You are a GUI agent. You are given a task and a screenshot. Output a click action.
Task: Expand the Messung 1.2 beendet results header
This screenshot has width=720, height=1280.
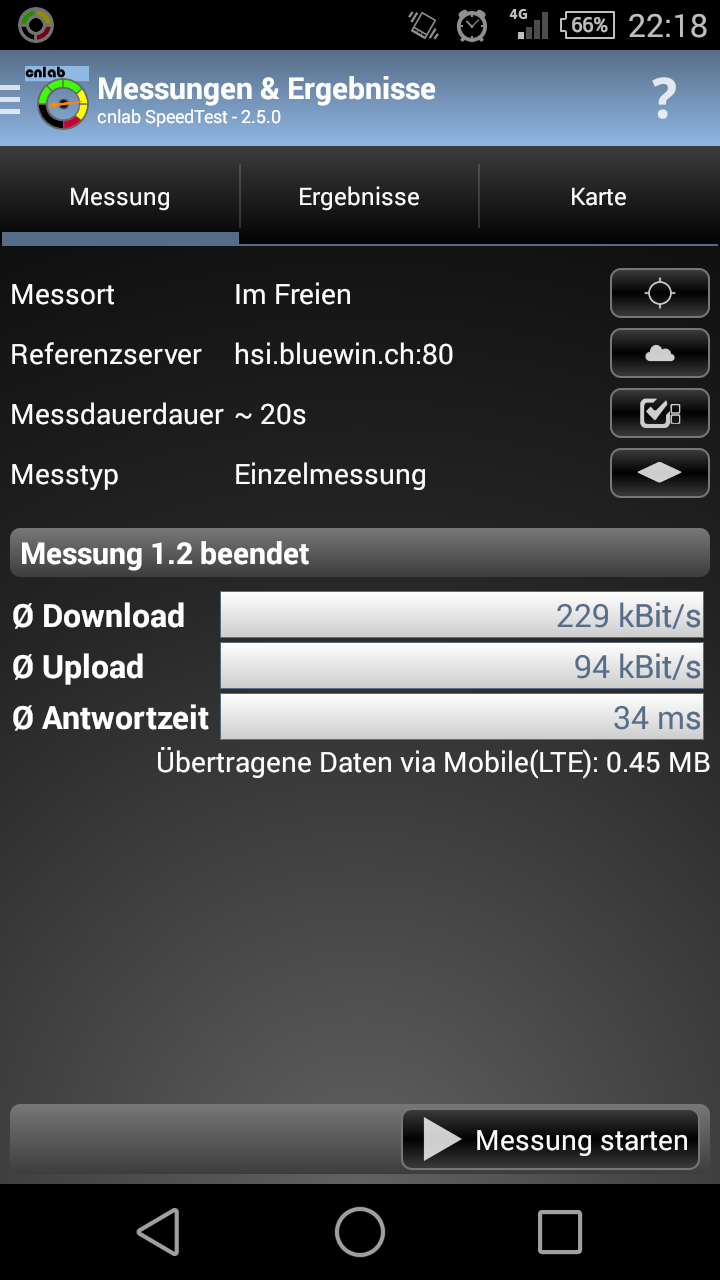360,553
